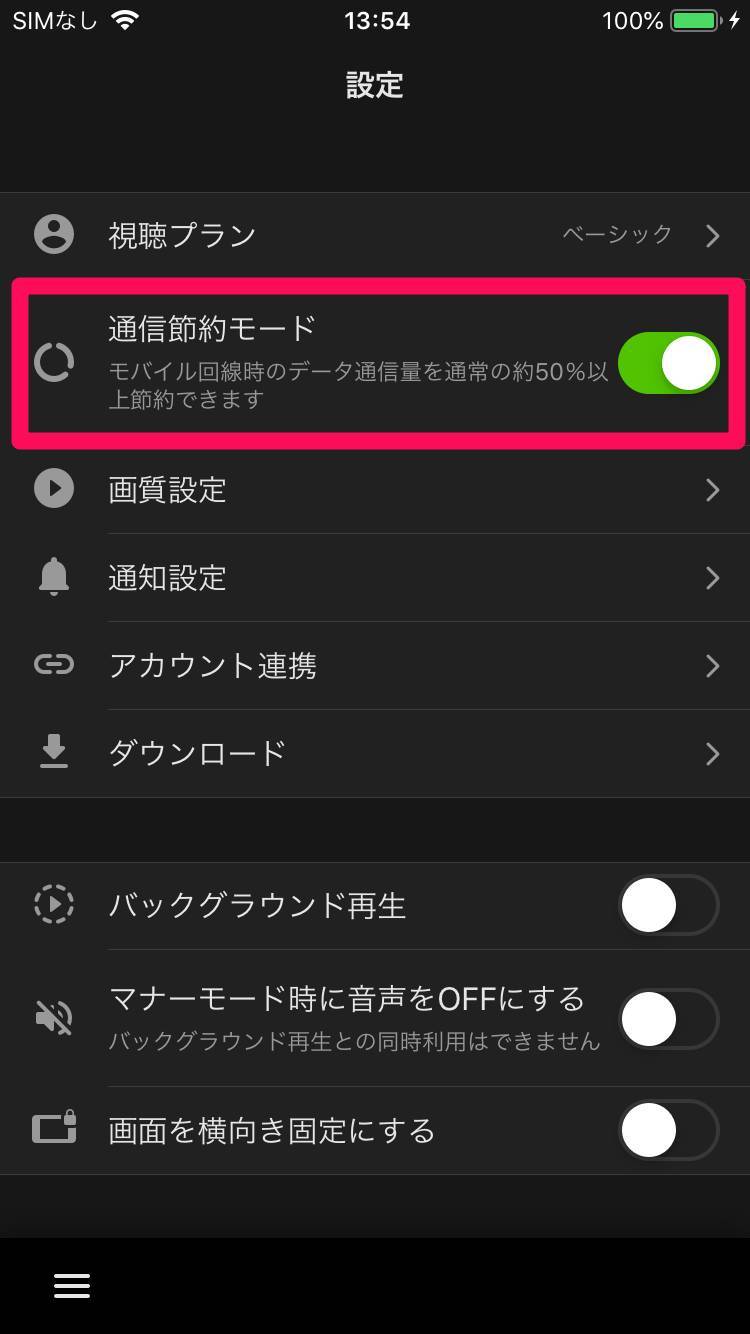Open the 視聴プラン row
This screenshot has width=750, height=1334.
375,235
